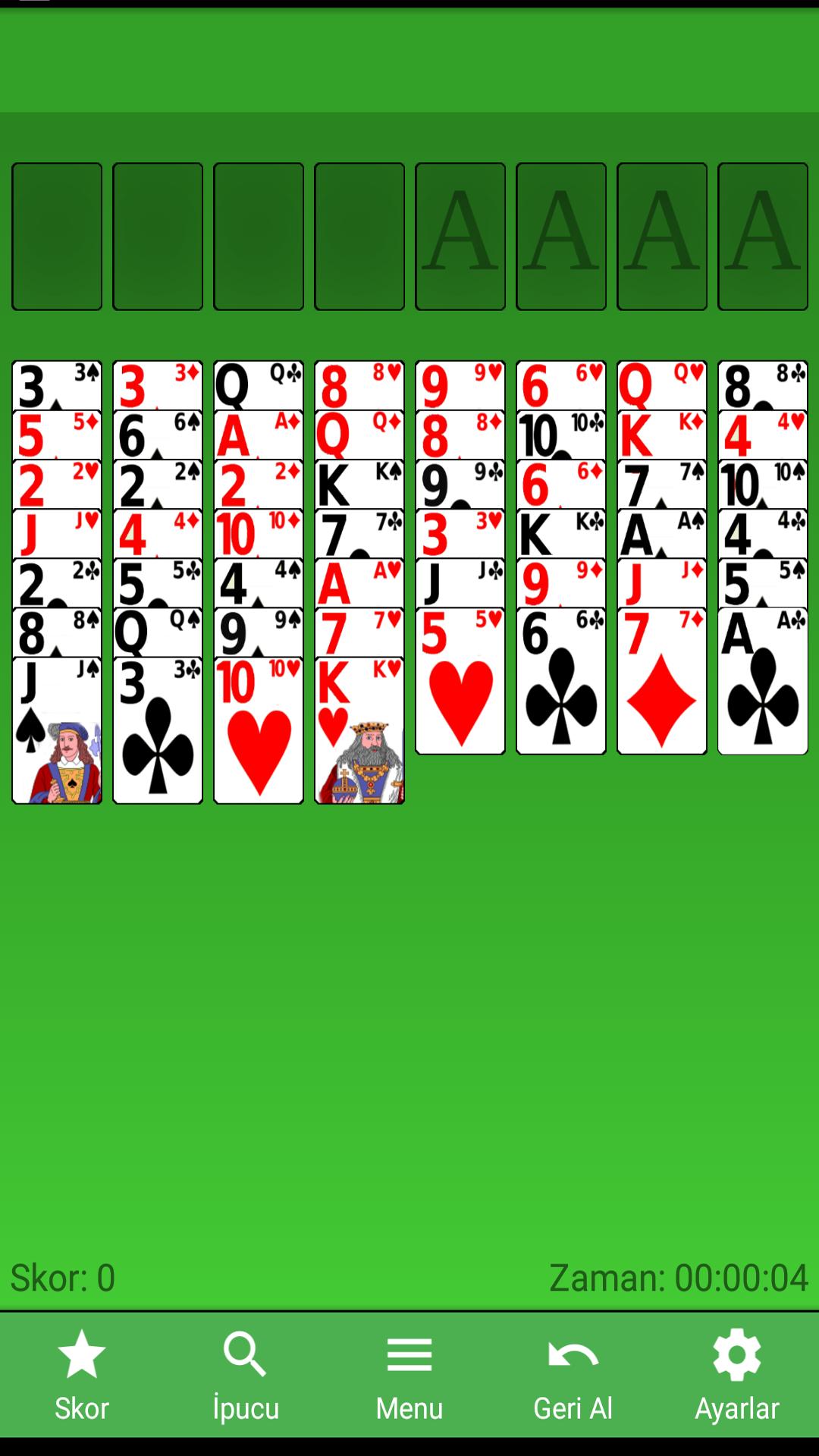This screenshot has height=1456, width=819.
Task: Select the ace of clubs card
Action: pos(762,690)
